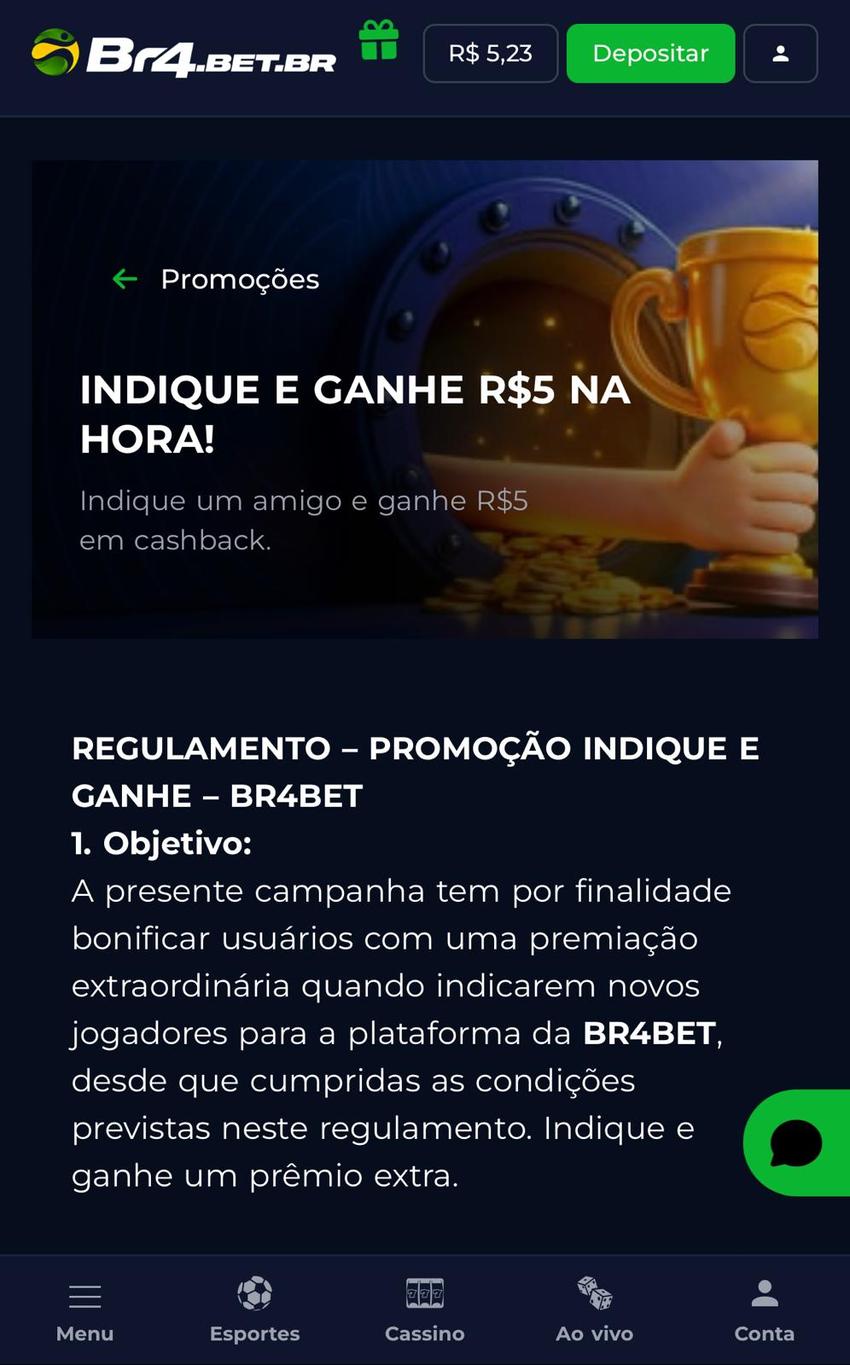Open the person icon for Conta
The width and height of the screenshot is (850, 1365).
click(x=763, y=1291)
